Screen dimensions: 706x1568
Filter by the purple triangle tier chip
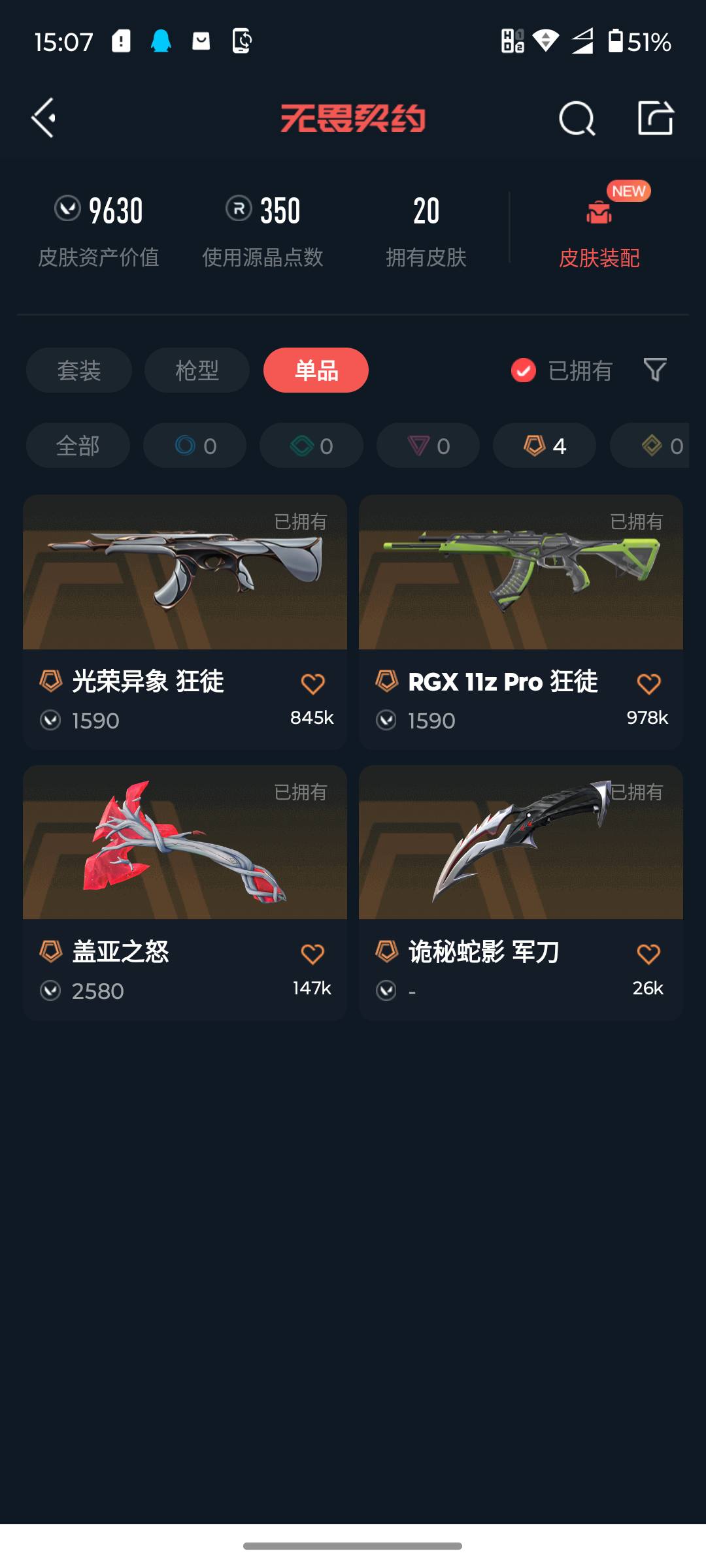coord(428,446)
